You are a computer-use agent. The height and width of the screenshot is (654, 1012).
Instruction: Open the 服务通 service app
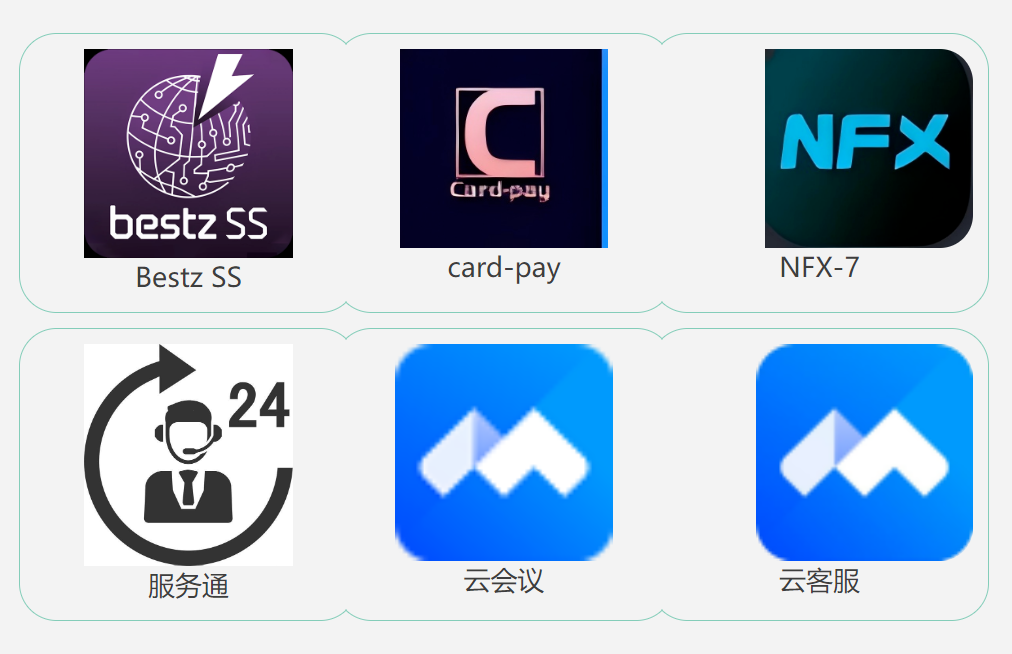[188, 455]
